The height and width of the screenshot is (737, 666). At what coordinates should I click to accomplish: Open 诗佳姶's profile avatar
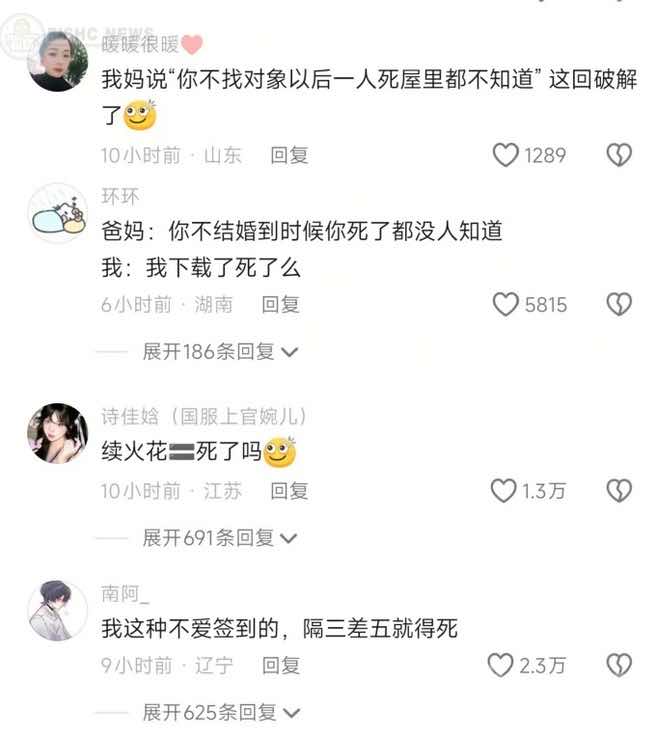(58, 433)
